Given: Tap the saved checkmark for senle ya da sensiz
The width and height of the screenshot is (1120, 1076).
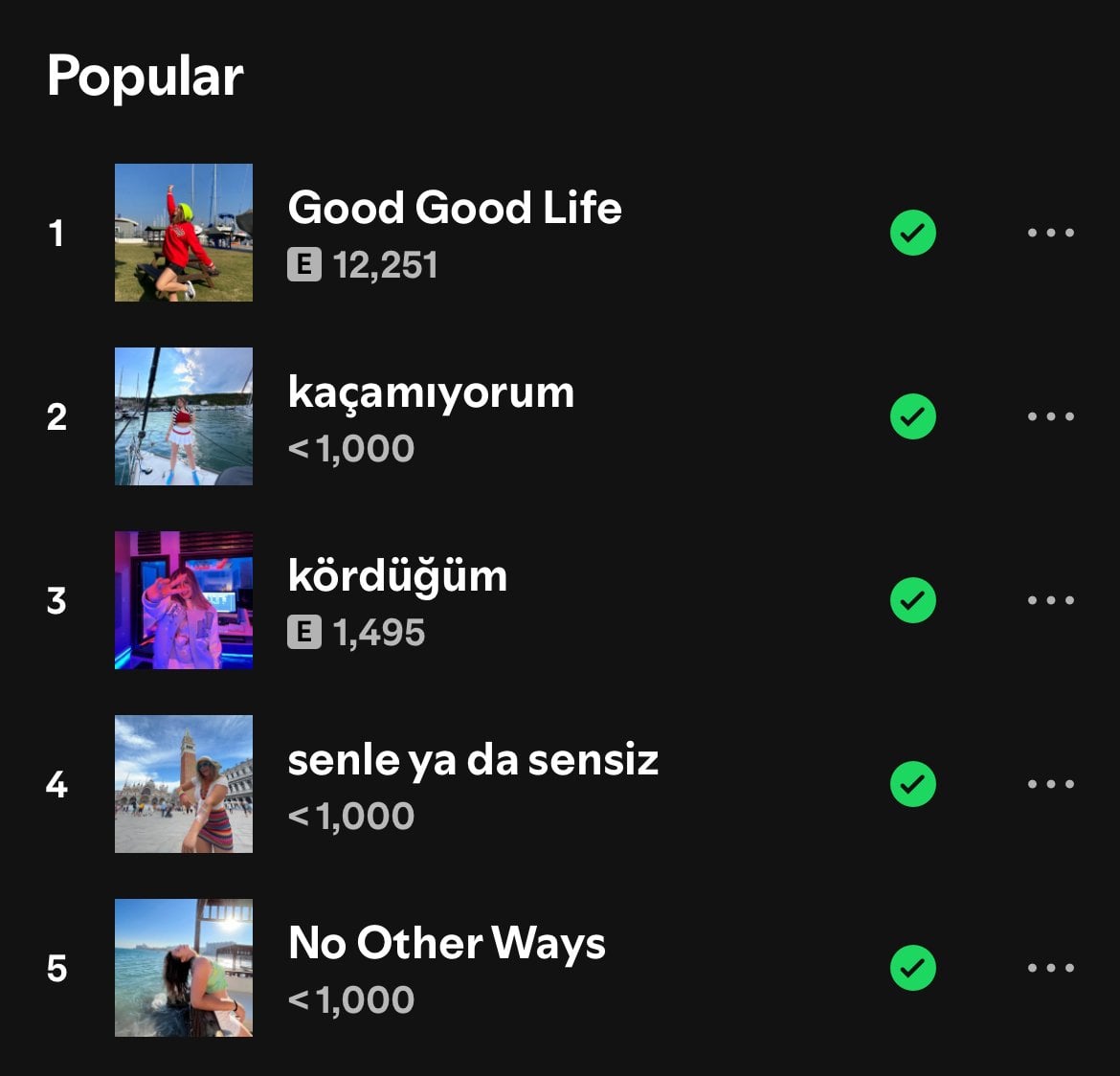Looking at the screenshot, I should click(912, 784).
